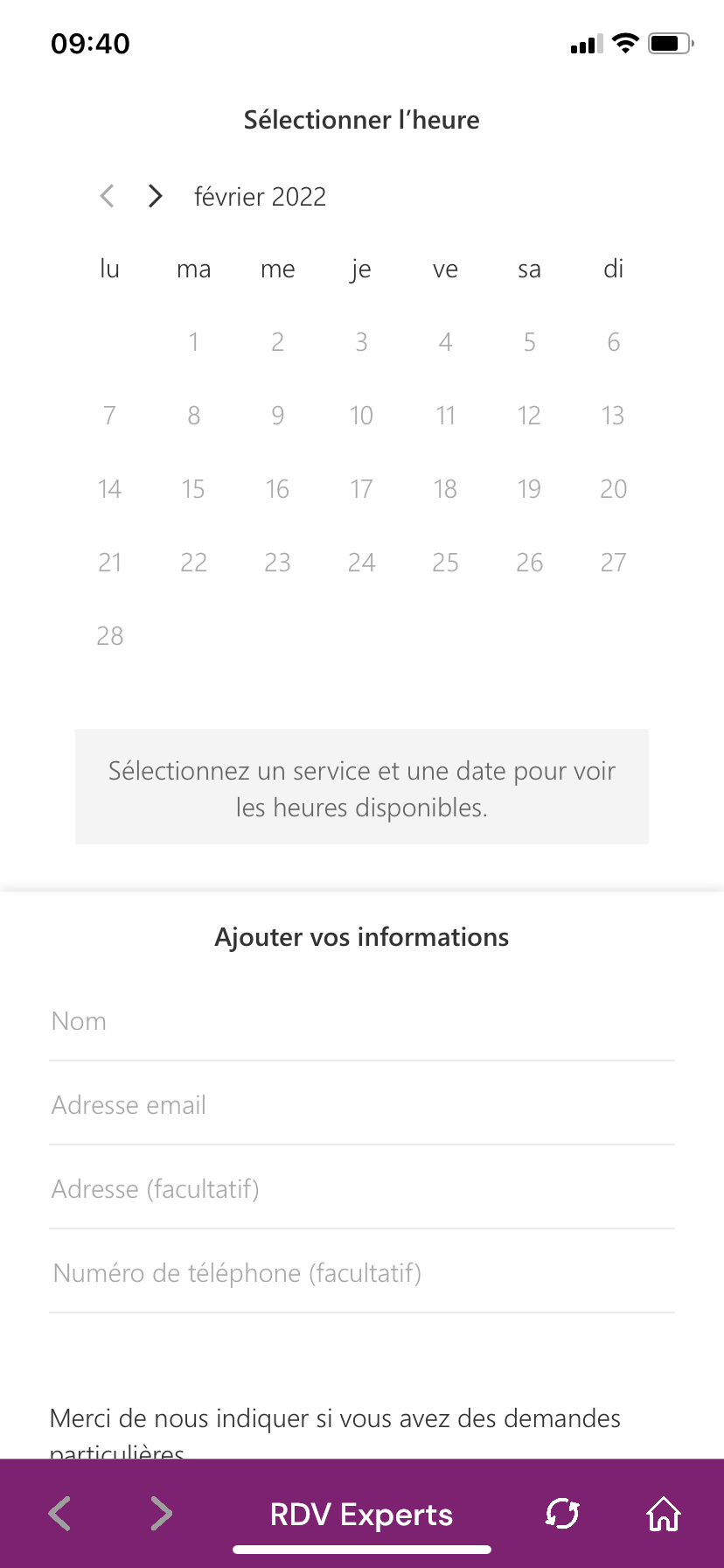Pick February 24 on the calendar
This screenshot has width=724, height=1568.
(361, 562)
